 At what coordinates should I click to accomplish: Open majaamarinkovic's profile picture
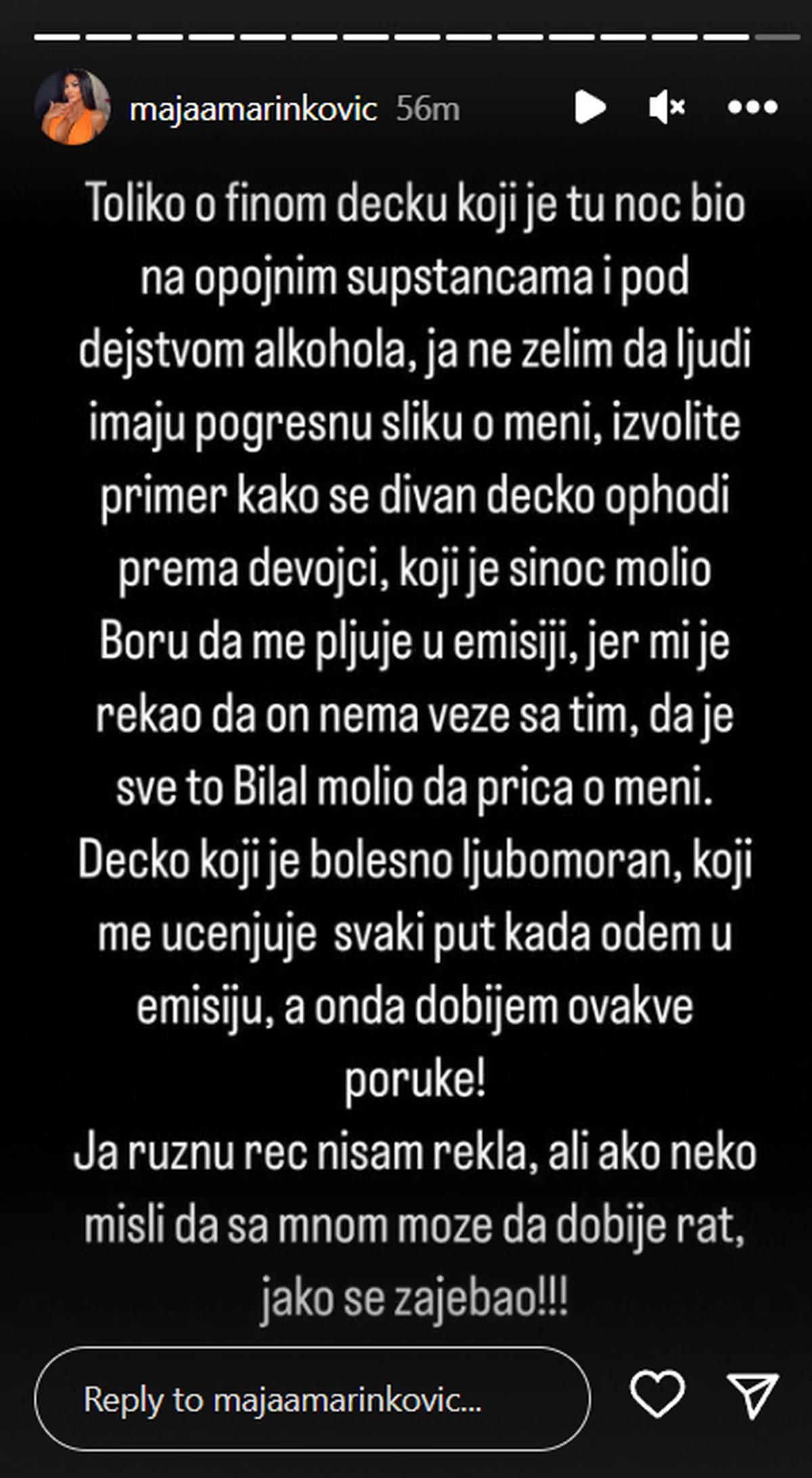(x=72, y=107)
